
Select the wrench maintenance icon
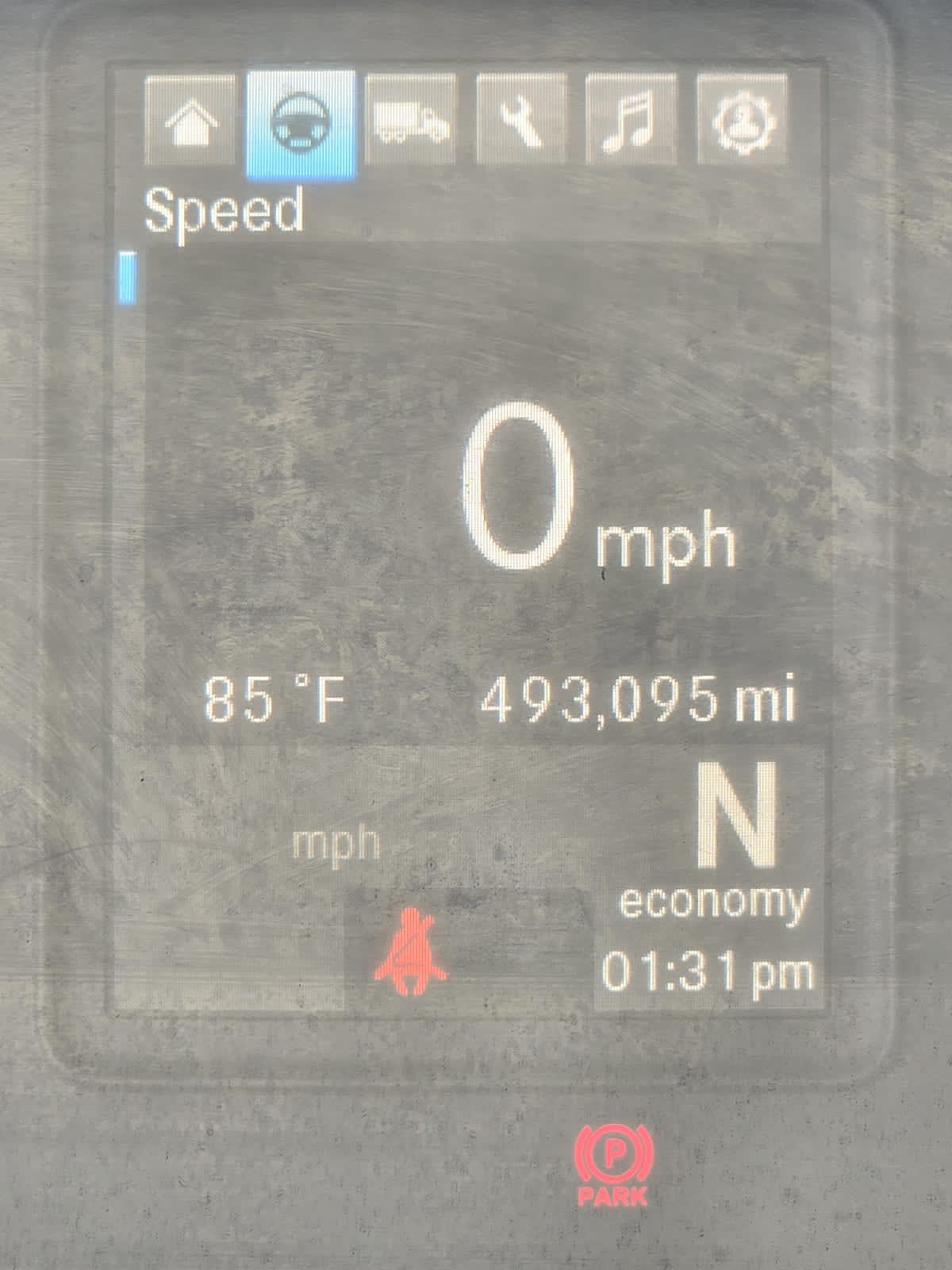pyautogui.click(x=521, y=121)
